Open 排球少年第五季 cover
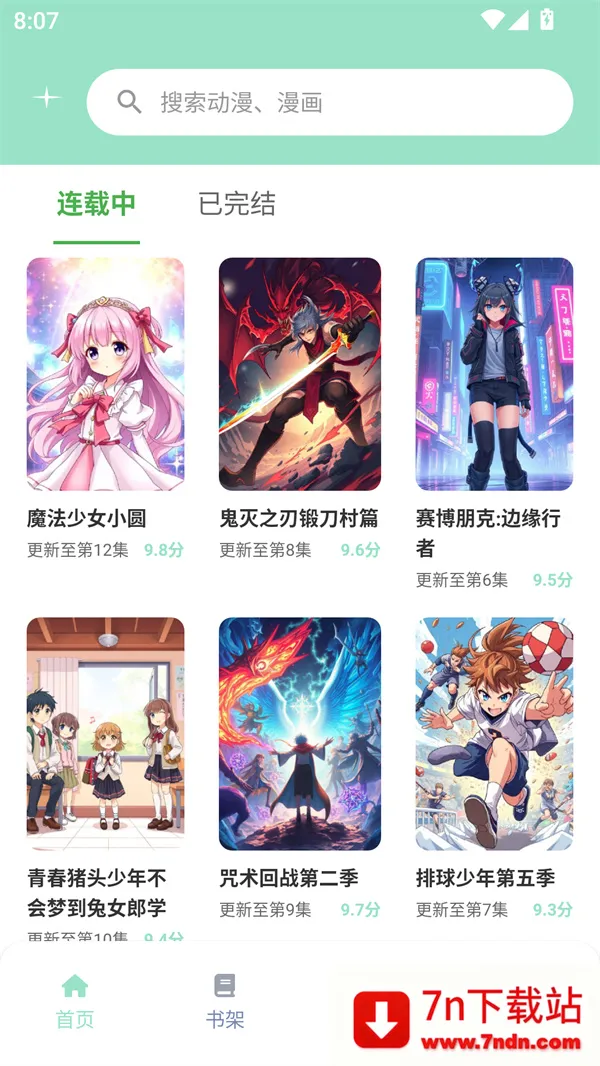The image size is (600, 1066). click(494, 734)
